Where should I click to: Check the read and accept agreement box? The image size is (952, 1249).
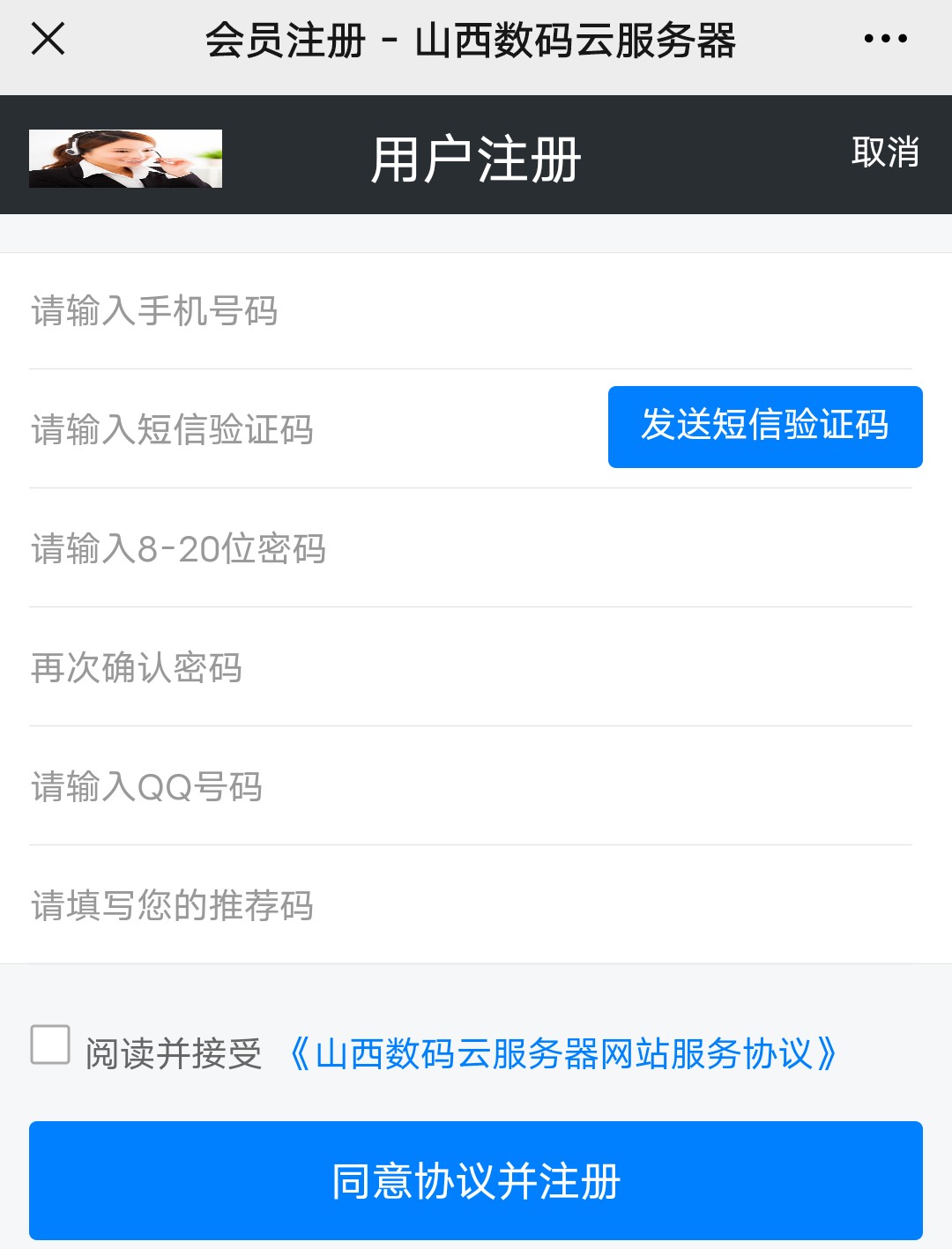[50, 1045]
